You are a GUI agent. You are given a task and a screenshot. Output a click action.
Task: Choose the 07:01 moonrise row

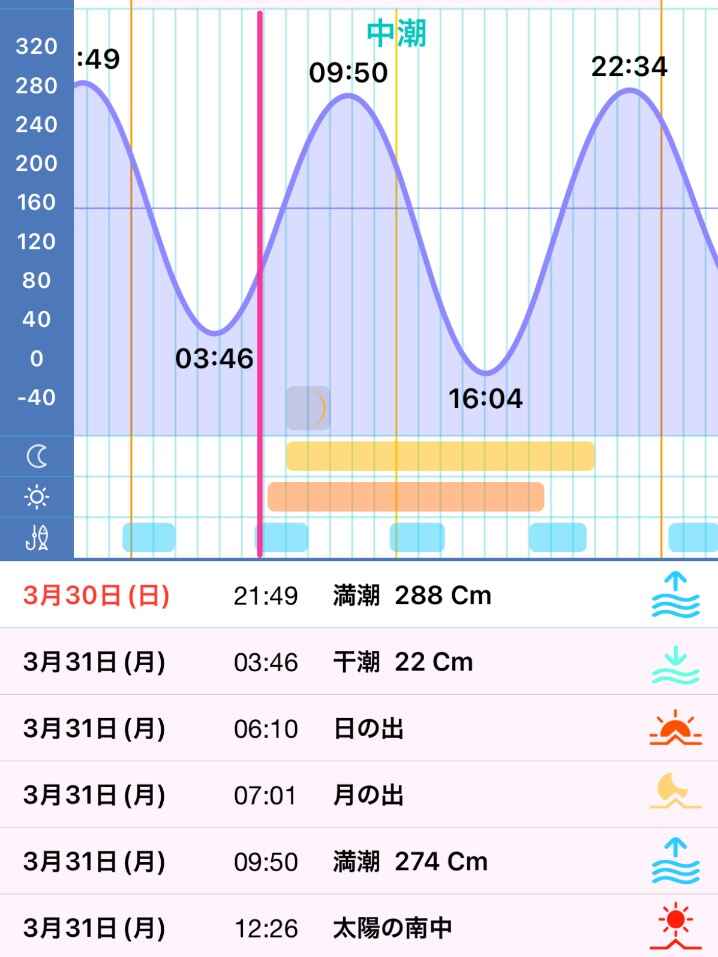pos(359,795)
